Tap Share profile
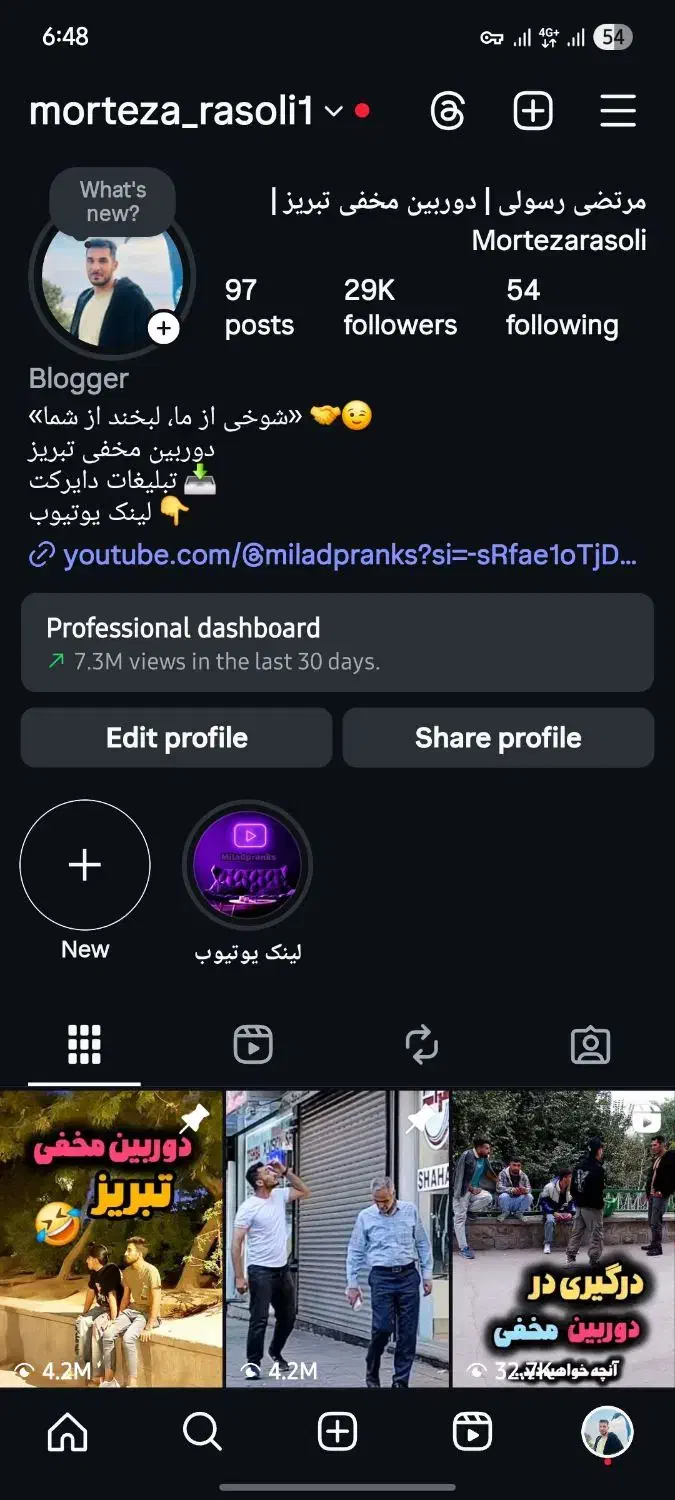Viewport: 675px width, 1500px height. pos(498,738)
